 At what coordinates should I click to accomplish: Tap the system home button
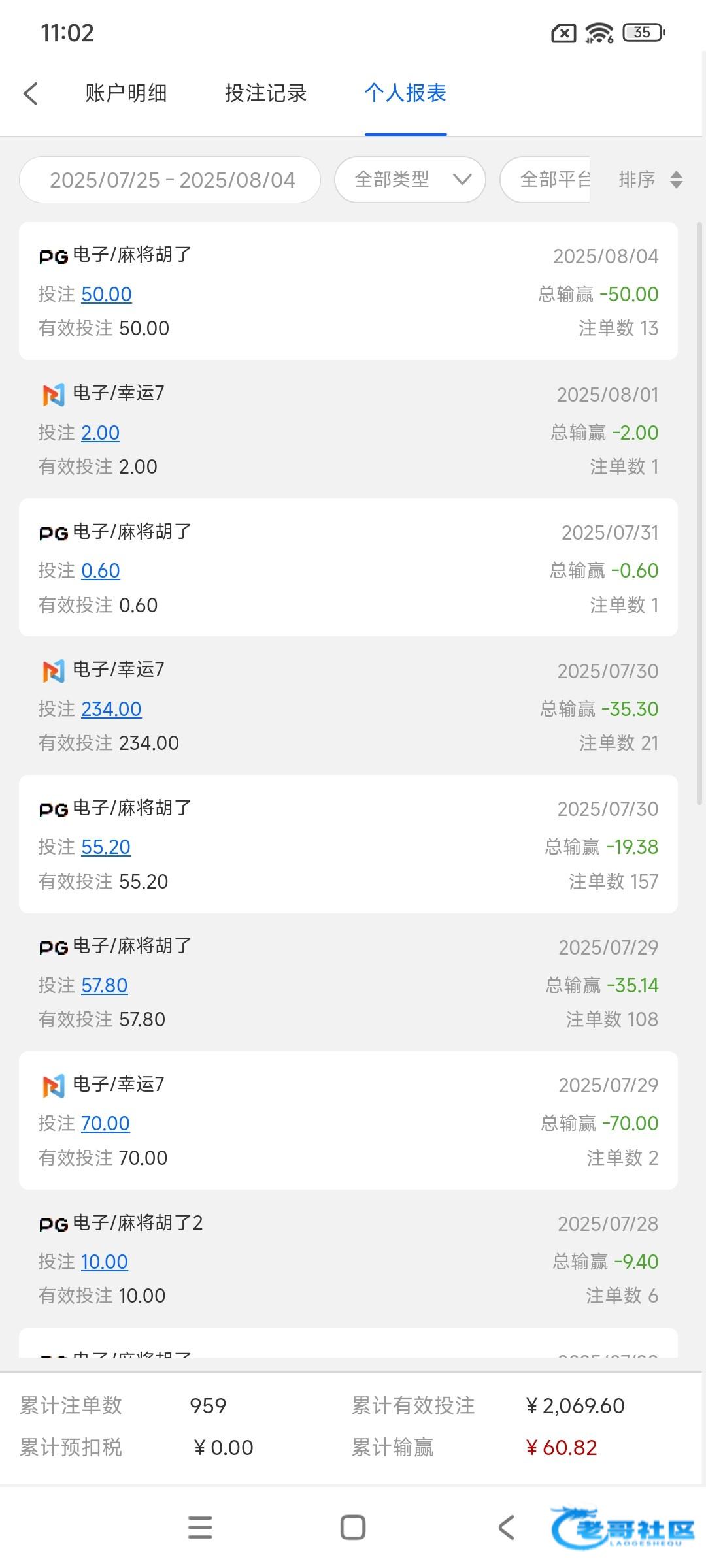[x=353, y=1527]
